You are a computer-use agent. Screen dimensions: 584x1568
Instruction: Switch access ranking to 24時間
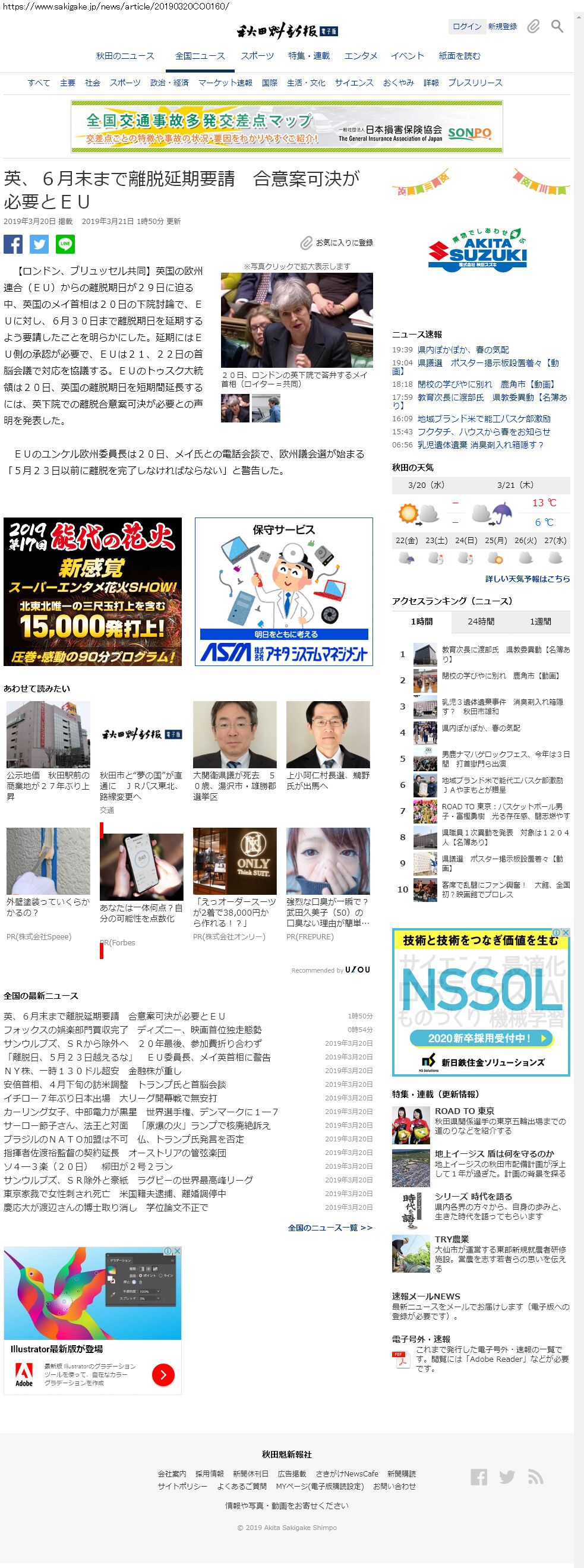click(481, 621)
